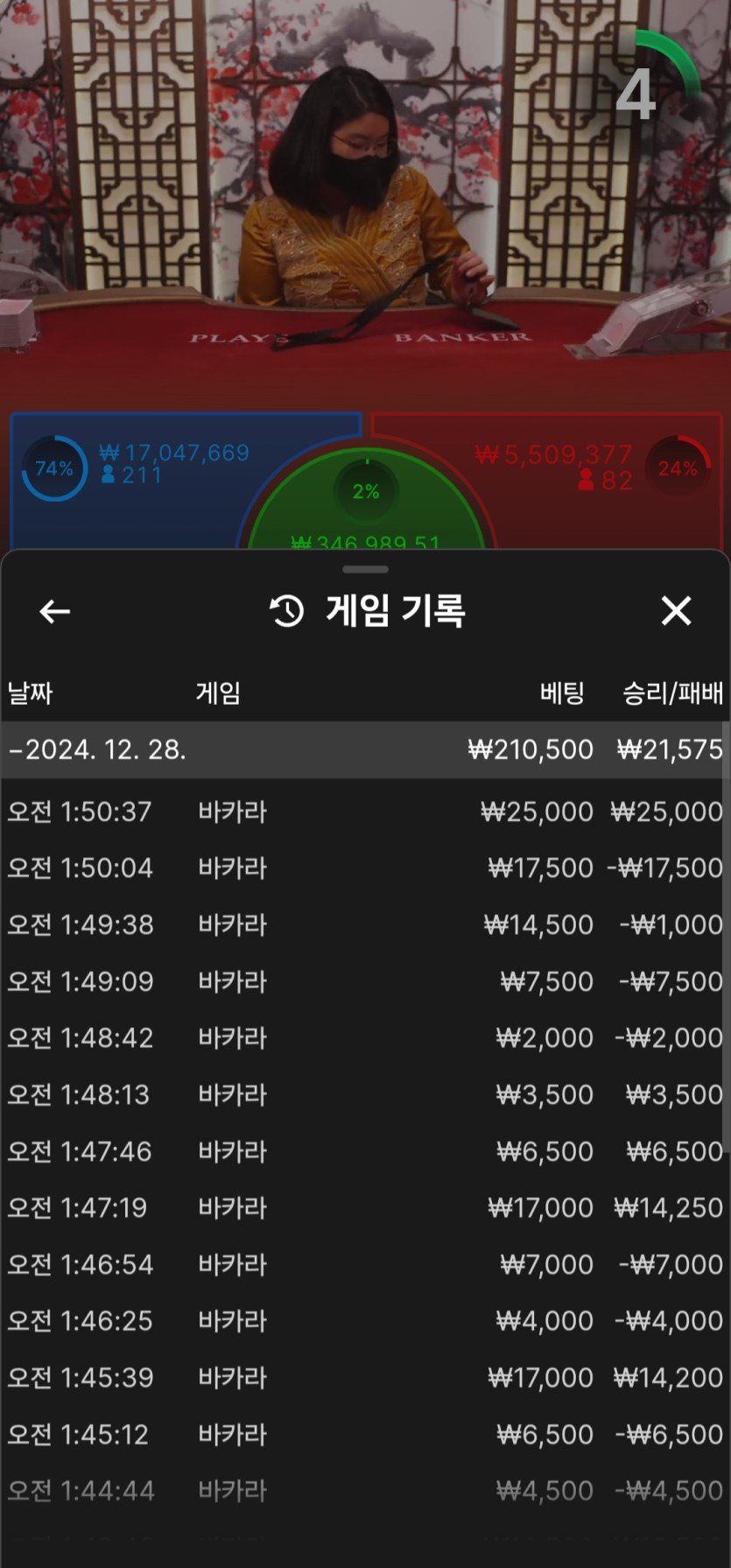Open the 오전 1:48:42 바카라 record
Viewport: 731px width, 1568px height.
[364, 1037]
